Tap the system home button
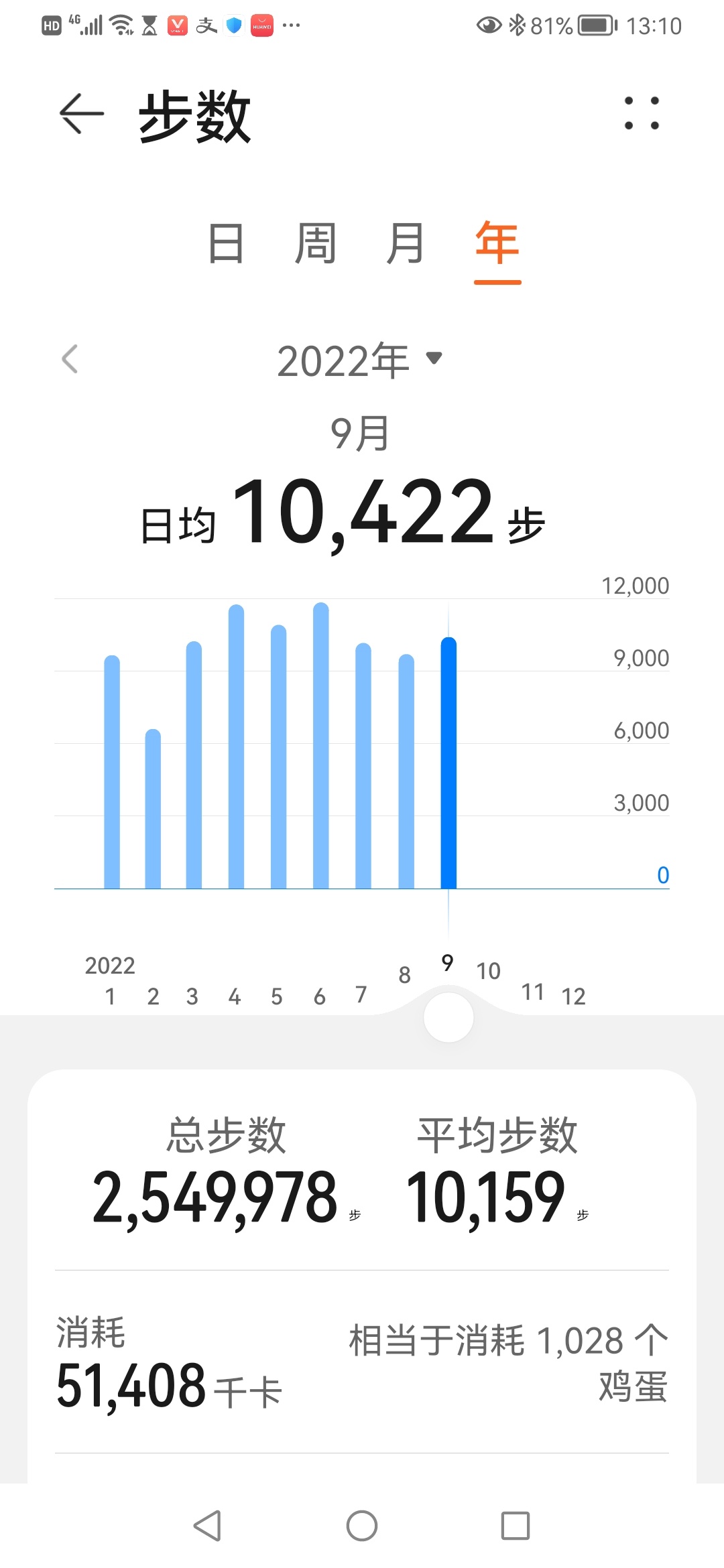 tap(362, 1526)
